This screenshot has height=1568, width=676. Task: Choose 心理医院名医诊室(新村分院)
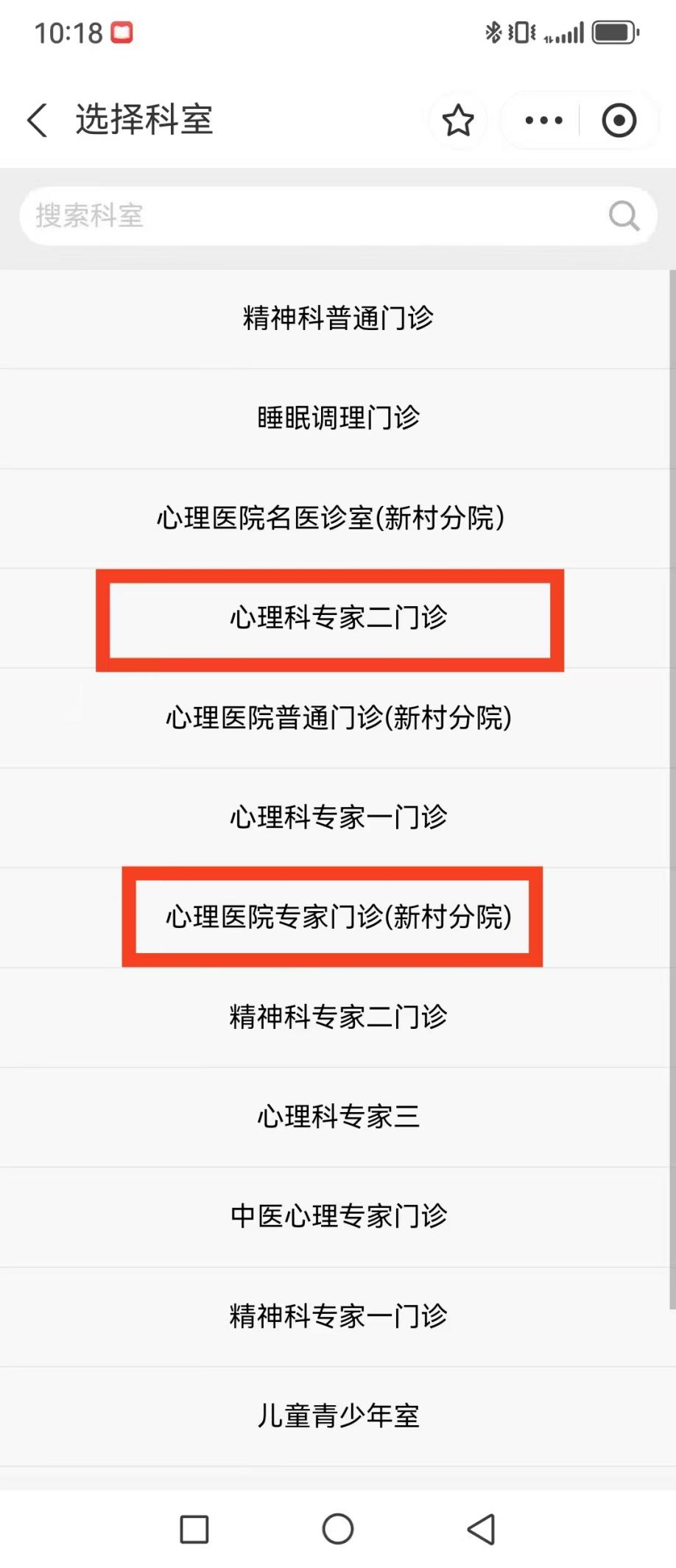point(331,518)
